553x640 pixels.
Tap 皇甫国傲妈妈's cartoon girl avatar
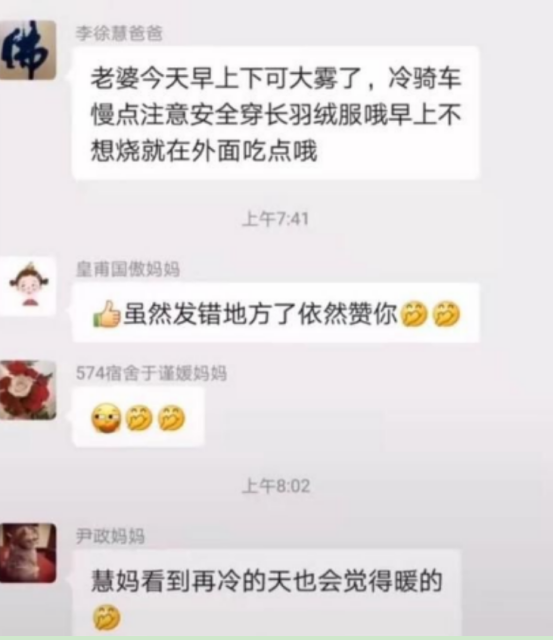point(27,286)
